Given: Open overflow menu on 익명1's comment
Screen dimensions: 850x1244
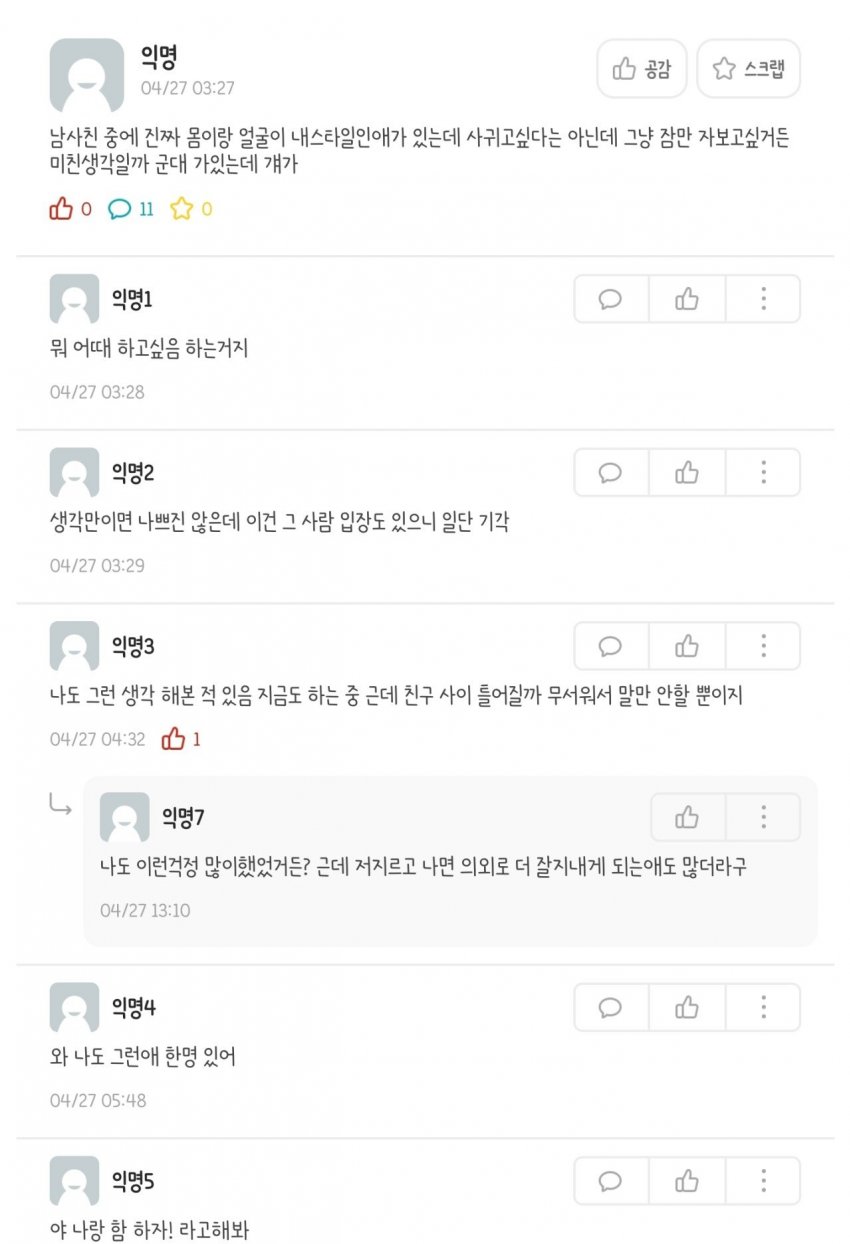Looking at the screenshot, I should tap(763, 299).
